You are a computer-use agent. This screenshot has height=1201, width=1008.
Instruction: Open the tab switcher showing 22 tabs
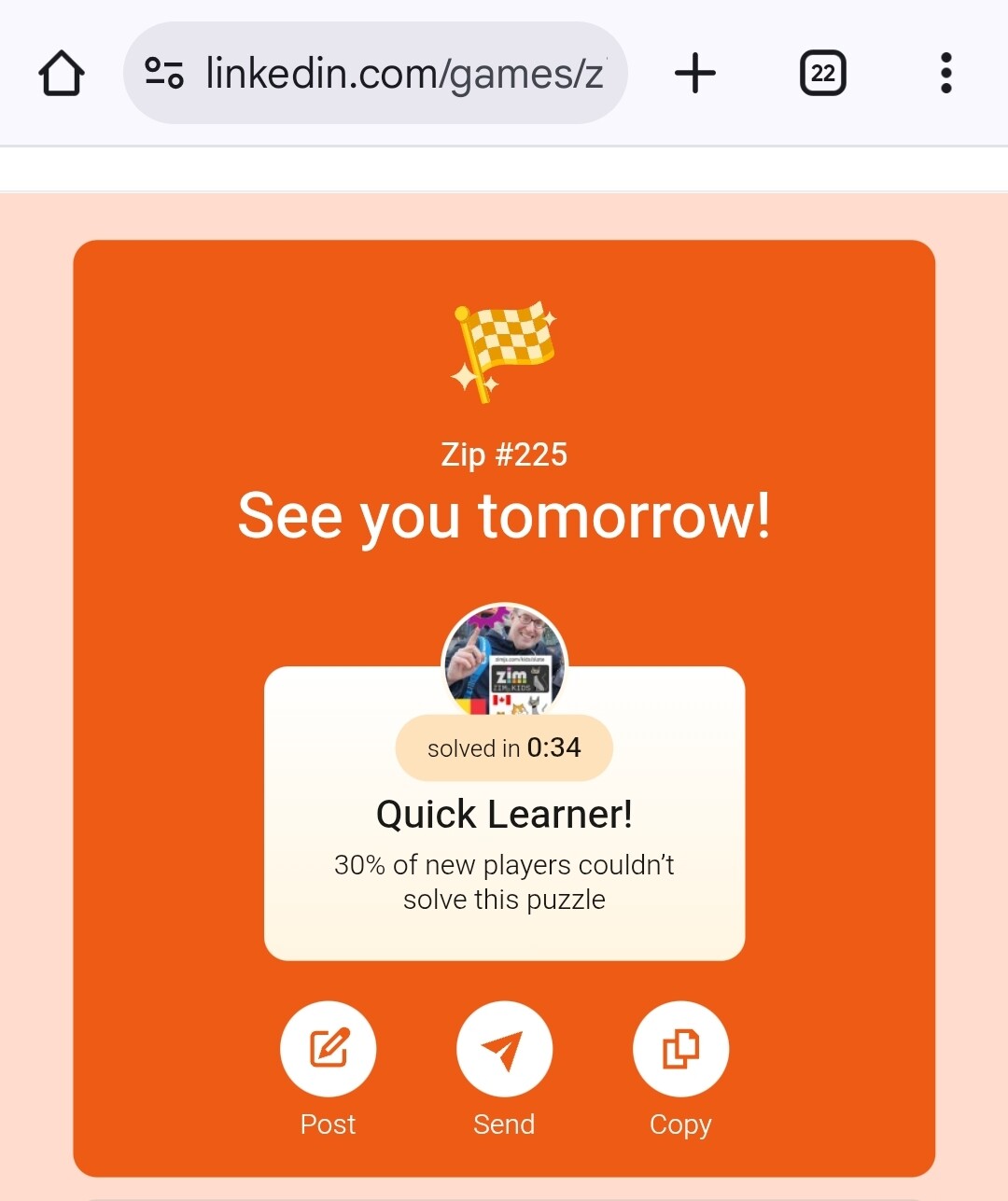click(822, 73)
